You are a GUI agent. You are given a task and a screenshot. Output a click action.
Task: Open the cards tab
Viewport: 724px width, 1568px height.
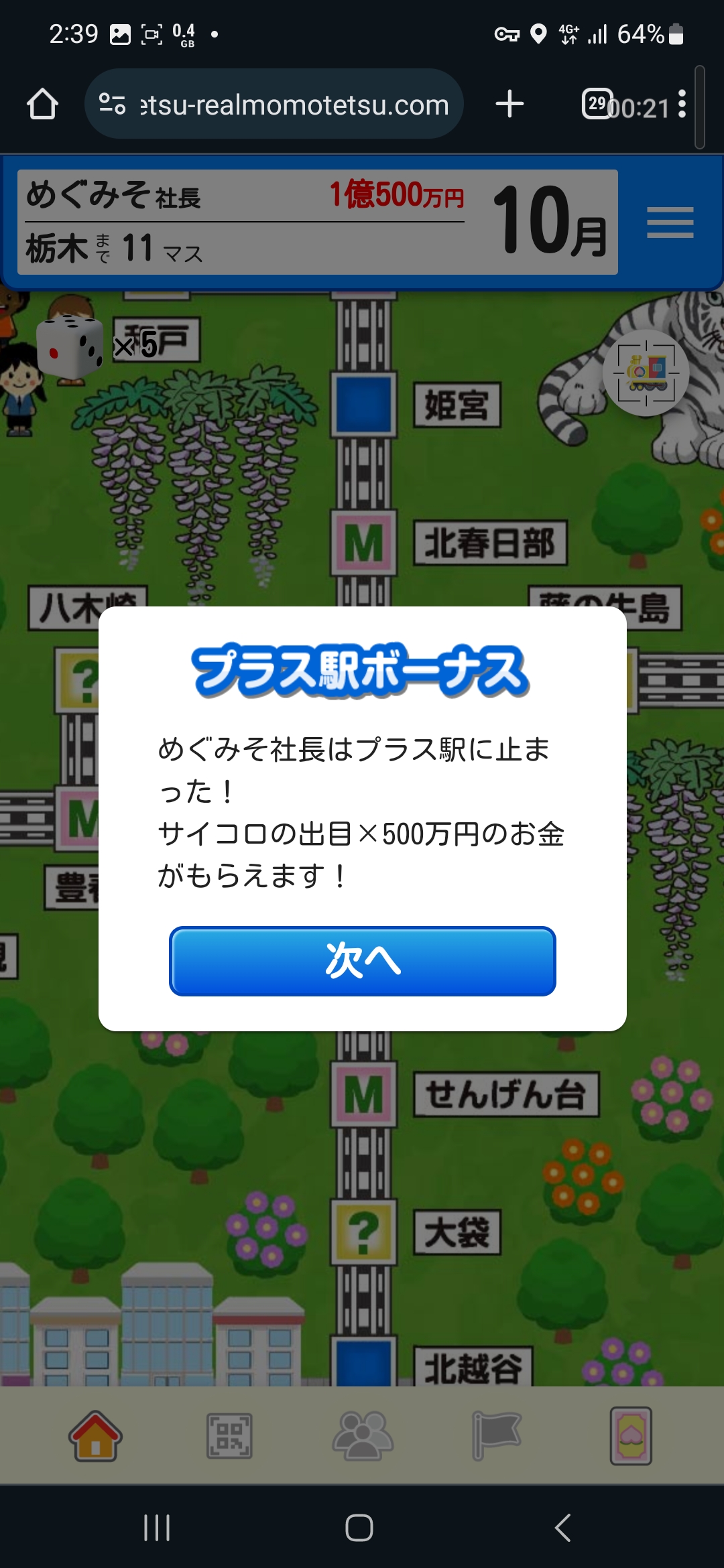(x=631, y=1435)
